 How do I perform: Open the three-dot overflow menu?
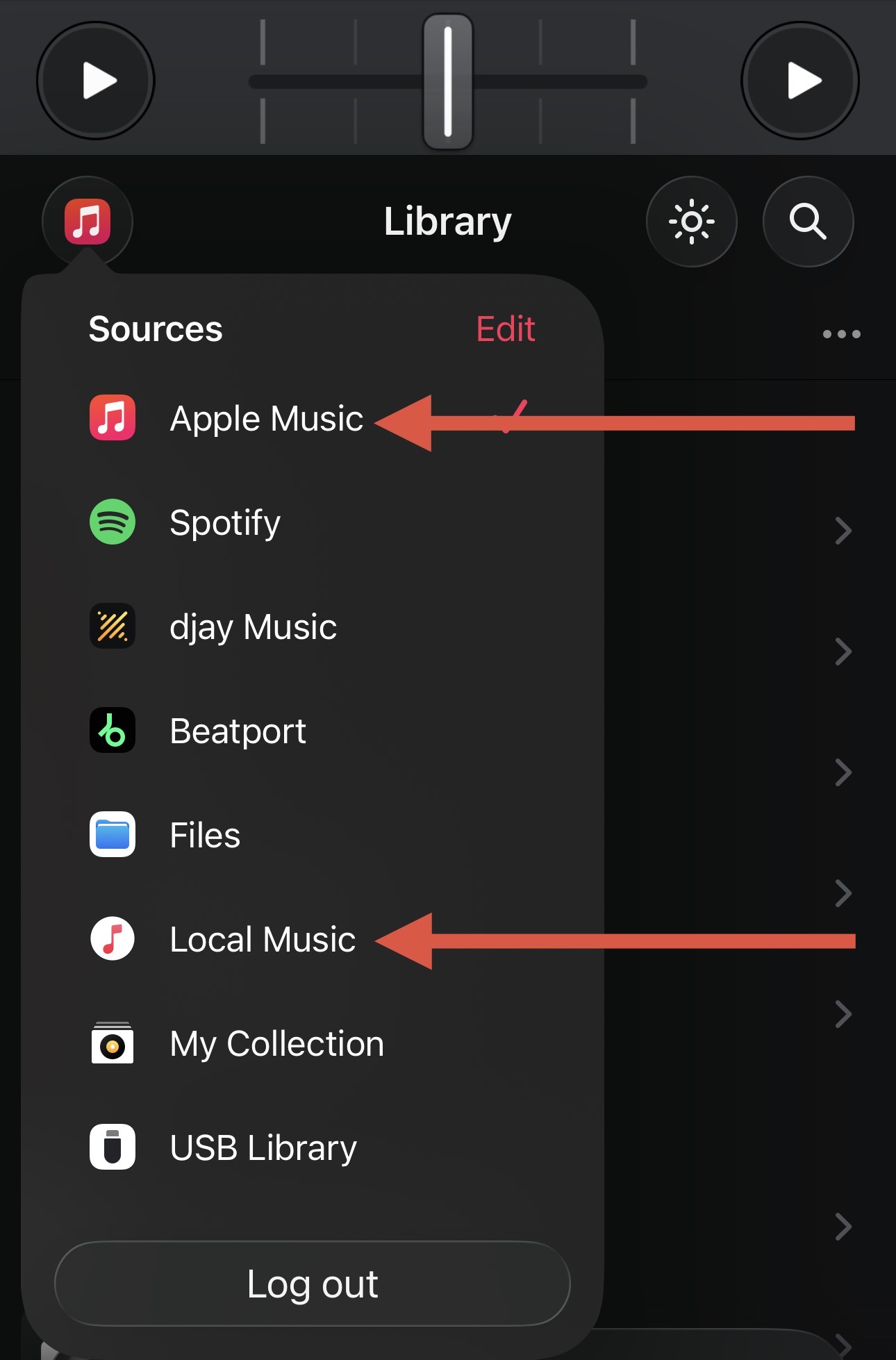[841, 334]
